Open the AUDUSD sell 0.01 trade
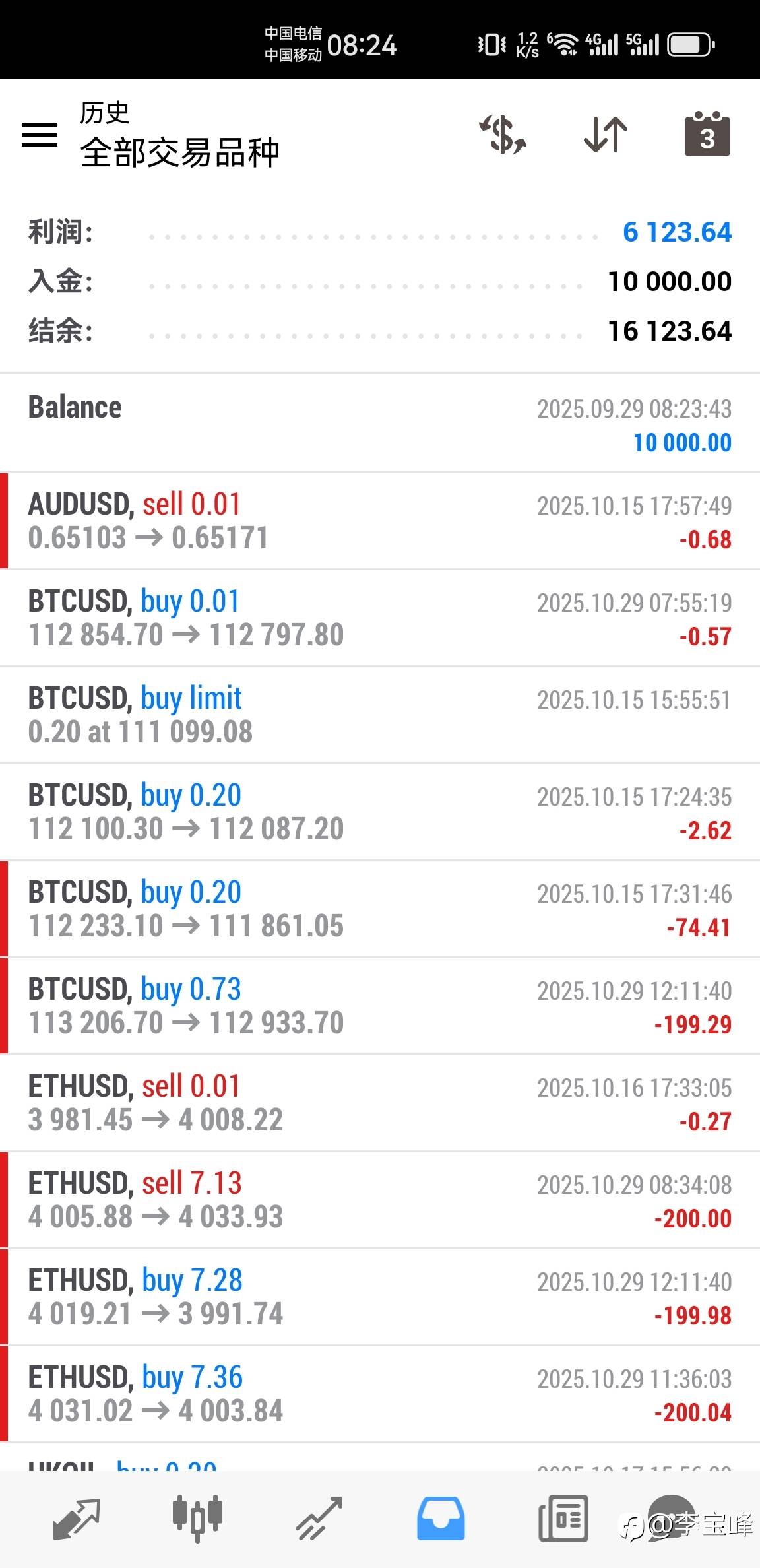This screenshot has width=760, height=1568. click(380, 521)
